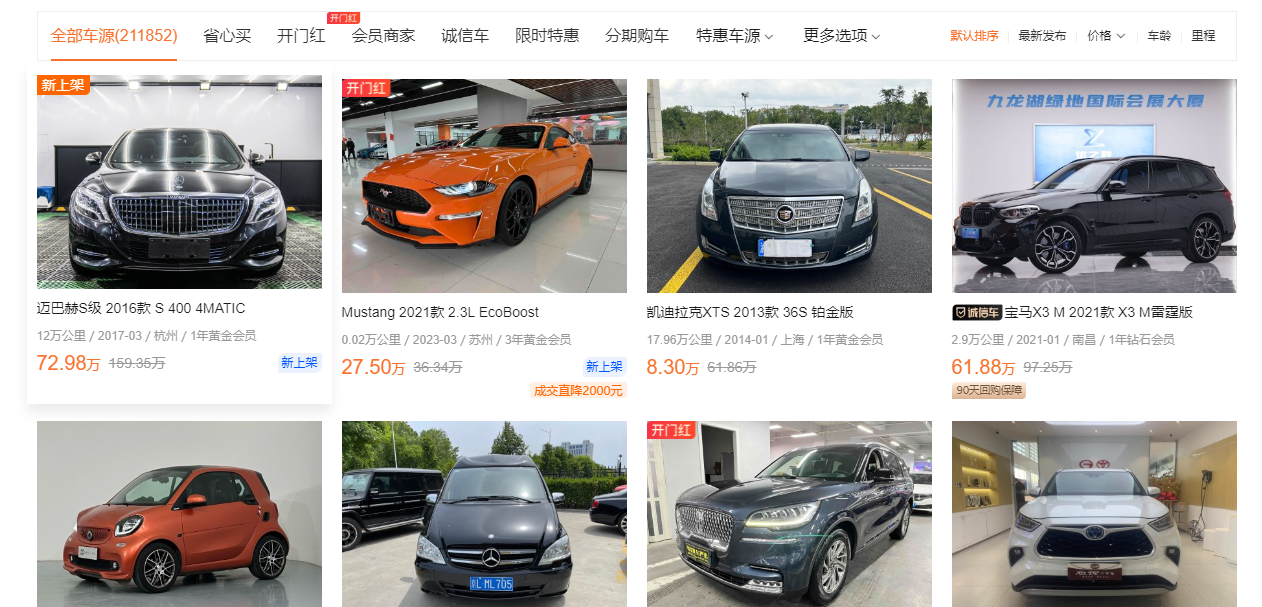The height and width of the screenshot is (607, 1262).
Task: Sort listings by 车龄
Action: pyautogui.click(x=1159, y=36)
